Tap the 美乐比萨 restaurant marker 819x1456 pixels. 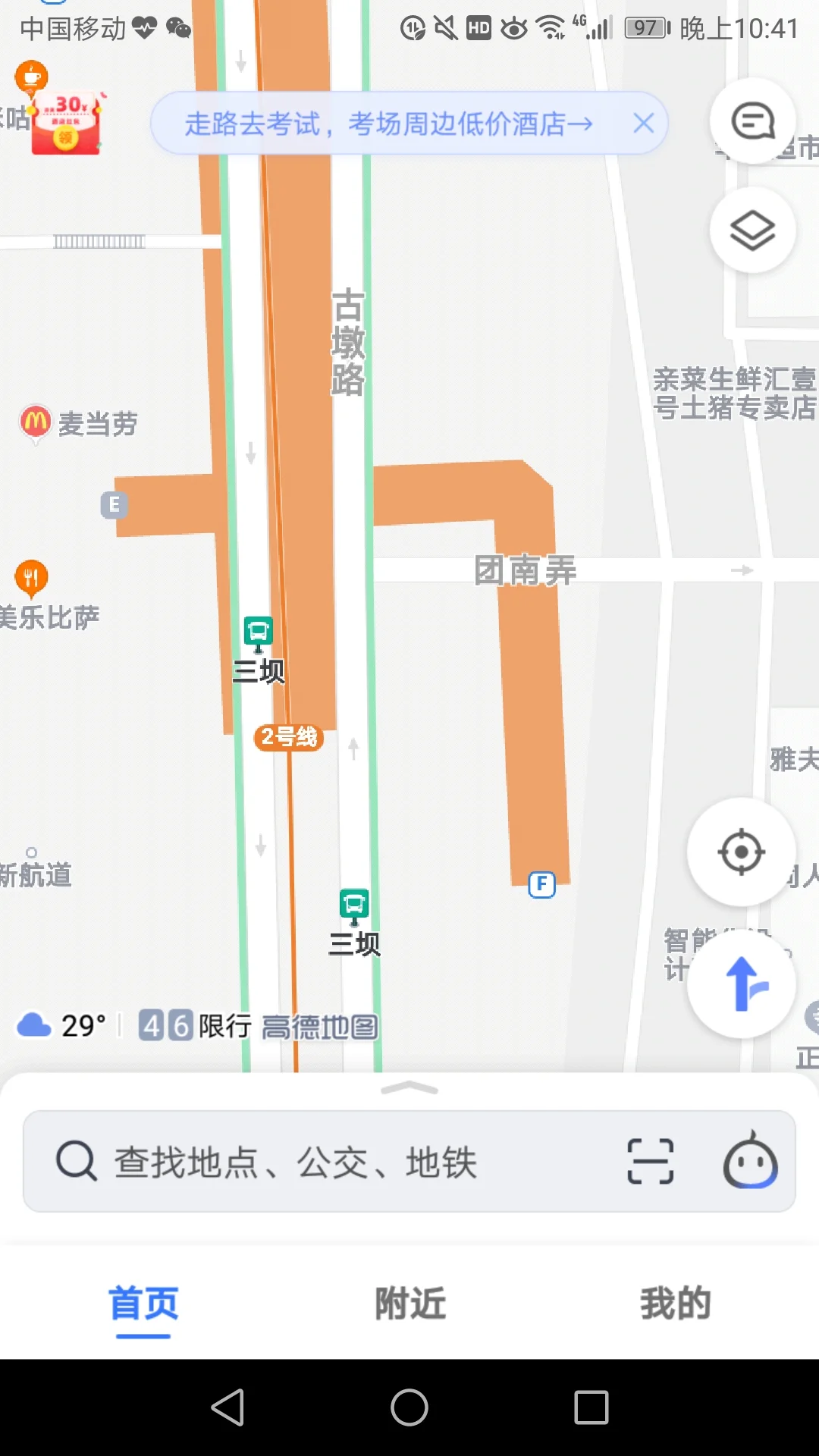click(31, 576)
